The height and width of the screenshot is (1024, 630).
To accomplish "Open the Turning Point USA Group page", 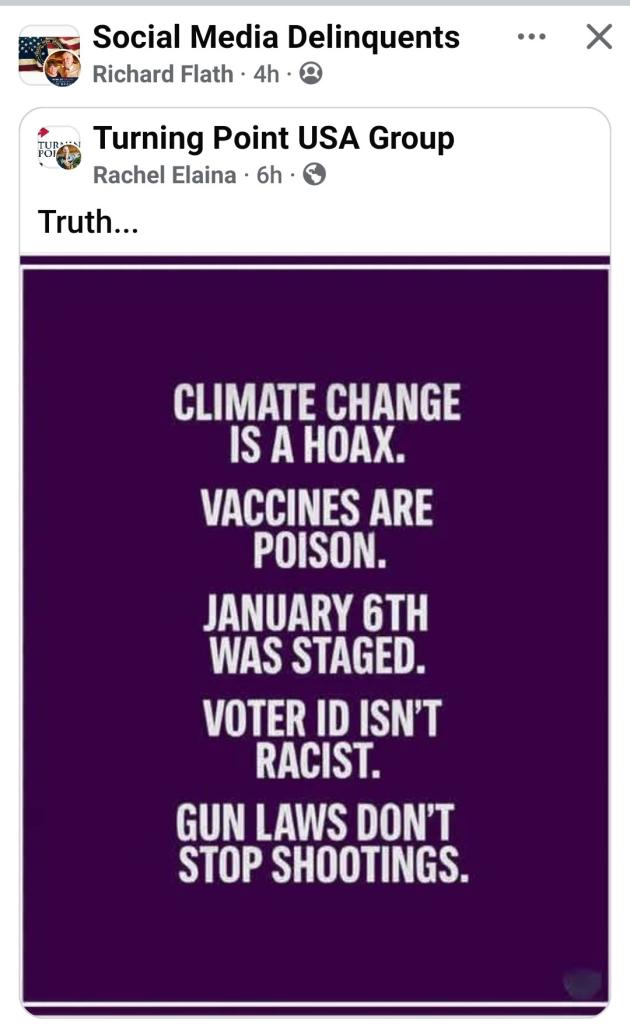I will tap(273, 138).
